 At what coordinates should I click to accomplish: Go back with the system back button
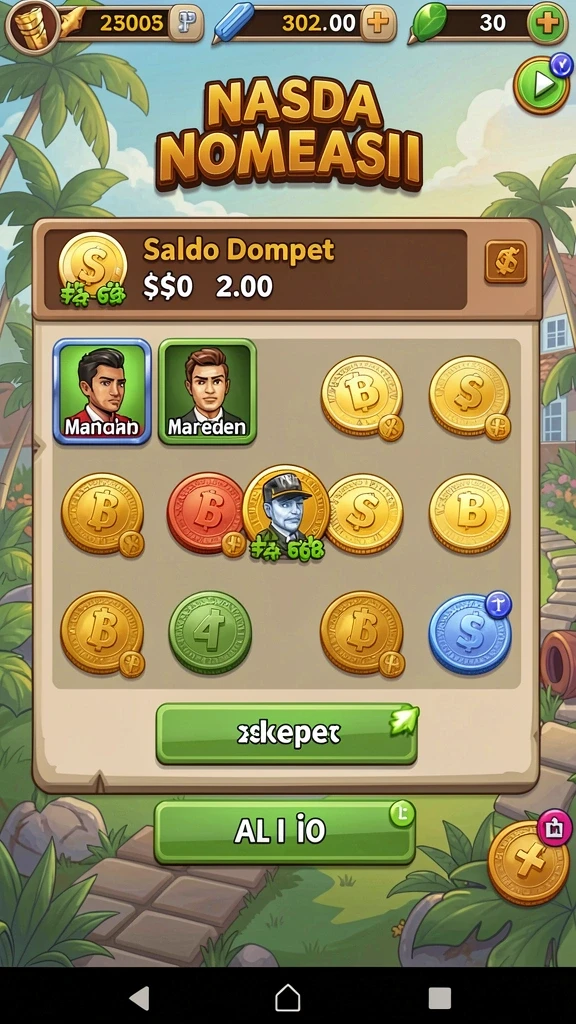(138, 998)
